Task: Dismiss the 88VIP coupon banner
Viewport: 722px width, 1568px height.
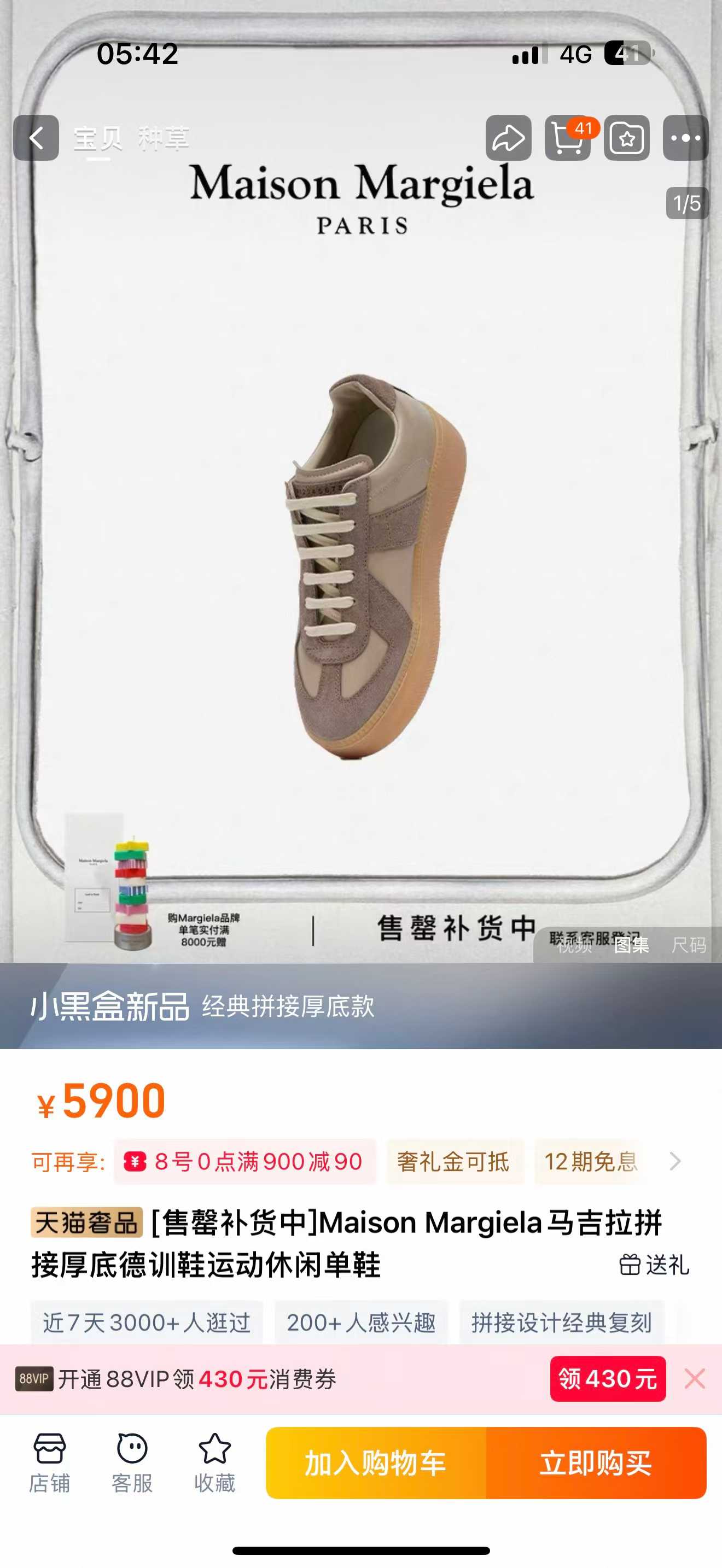Action: pyautogui.click(x=695, y=1379)
